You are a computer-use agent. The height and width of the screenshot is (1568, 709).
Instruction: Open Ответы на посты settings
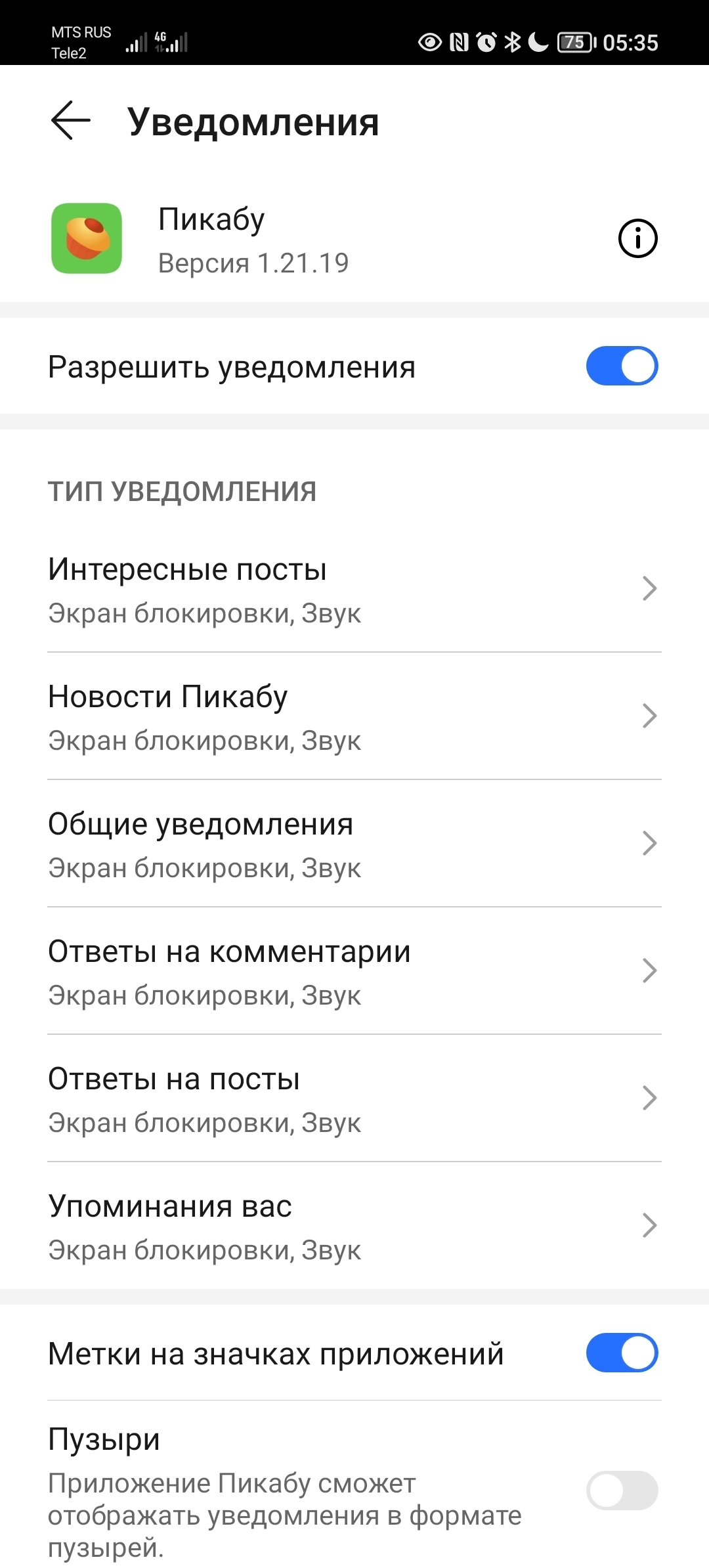[354, 1099]
